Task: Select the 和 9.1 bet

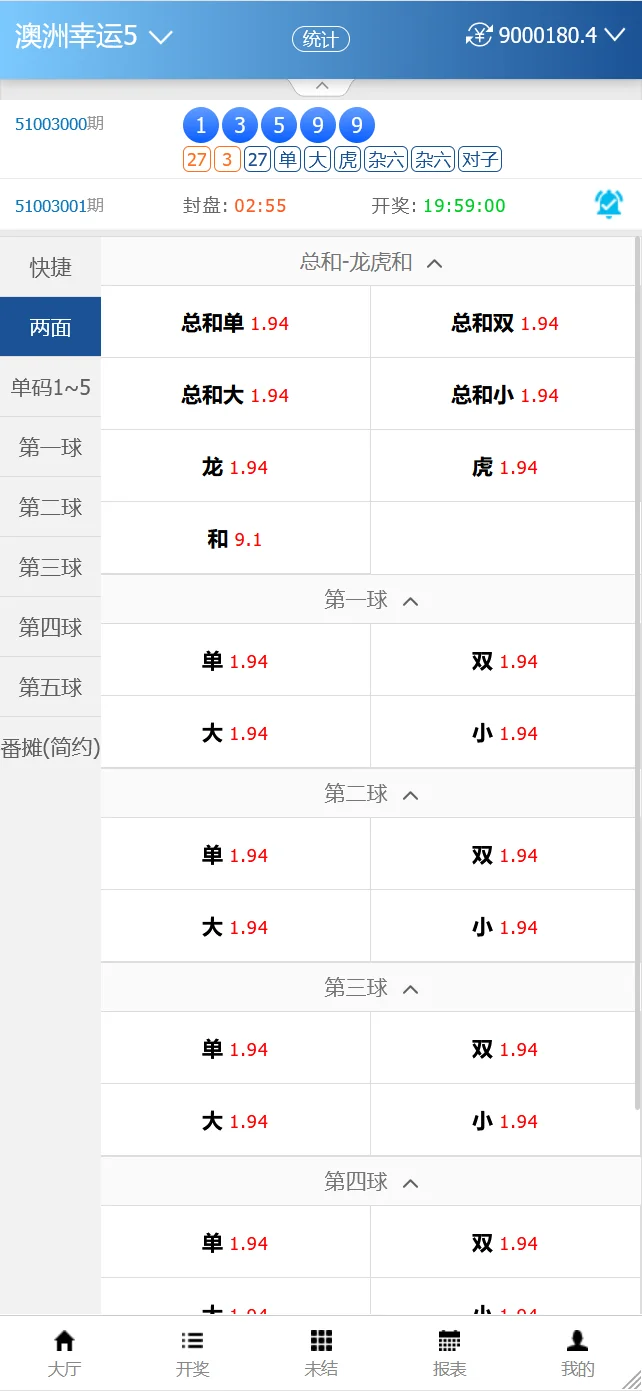Action: pyautogui.click(x=235, y=539)
